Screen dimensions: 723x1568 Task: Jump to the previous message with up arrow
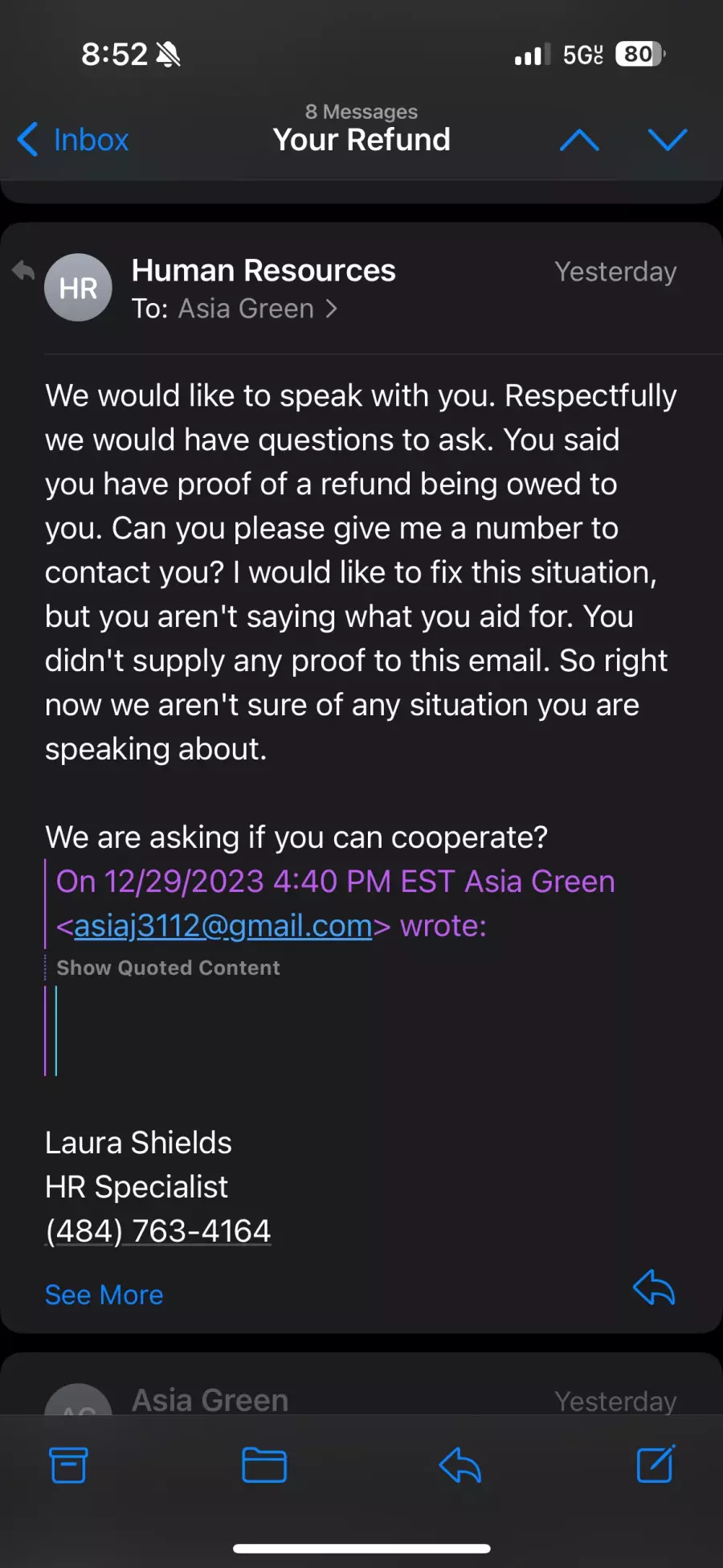[x=579, y=141]
